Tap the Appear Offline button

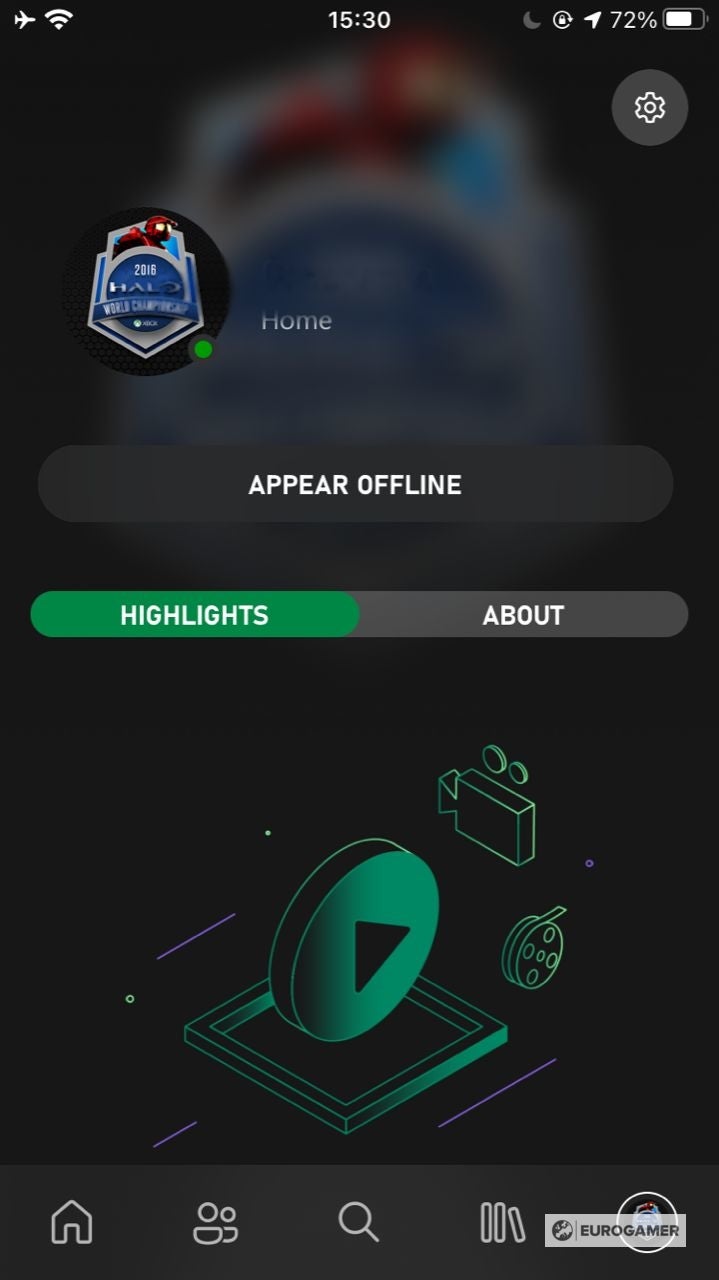[x=355, y=484]
